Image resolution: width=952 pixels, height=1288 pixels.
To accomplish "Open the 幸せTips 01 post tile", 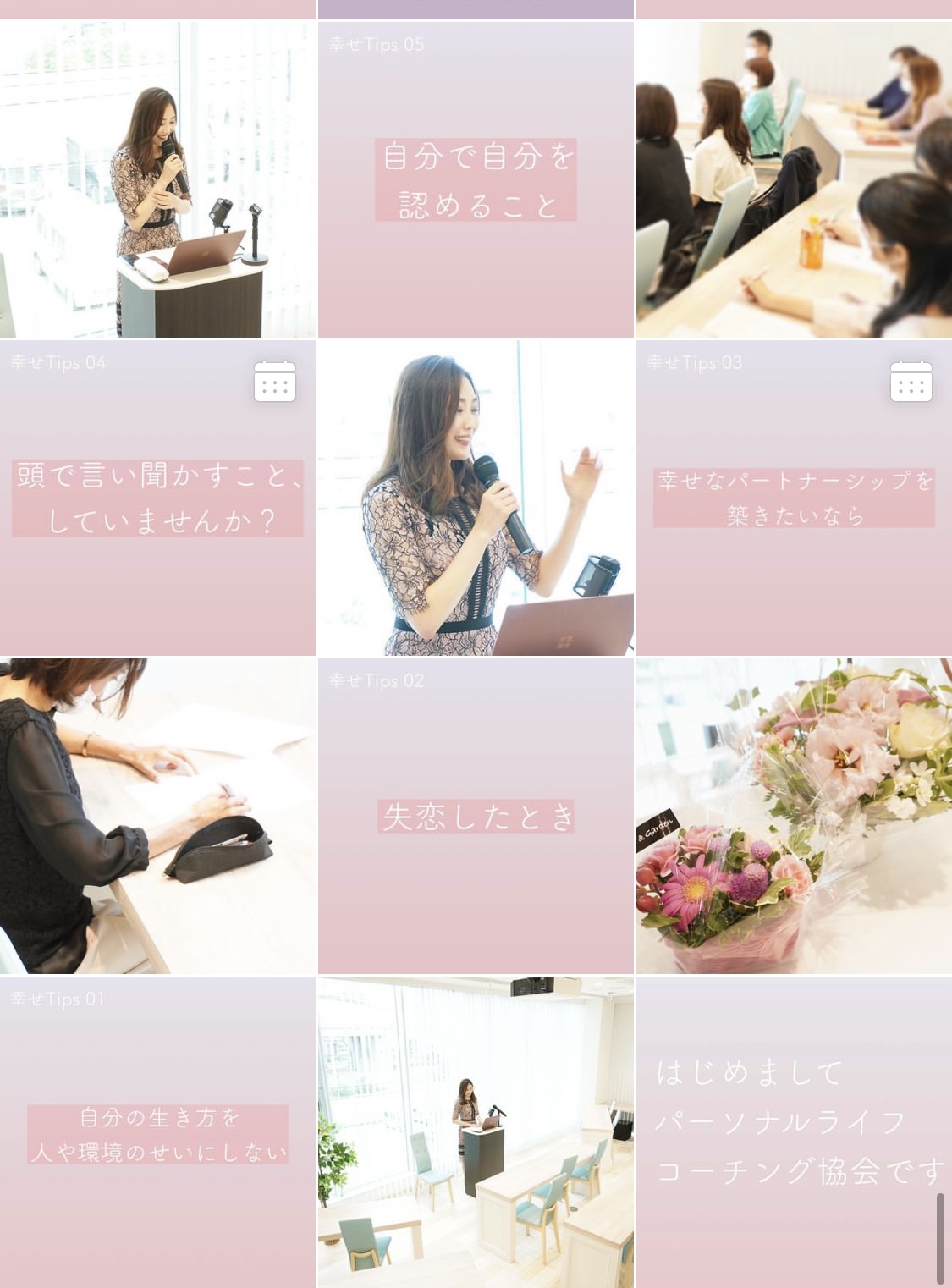I will tap(157, 1132).
